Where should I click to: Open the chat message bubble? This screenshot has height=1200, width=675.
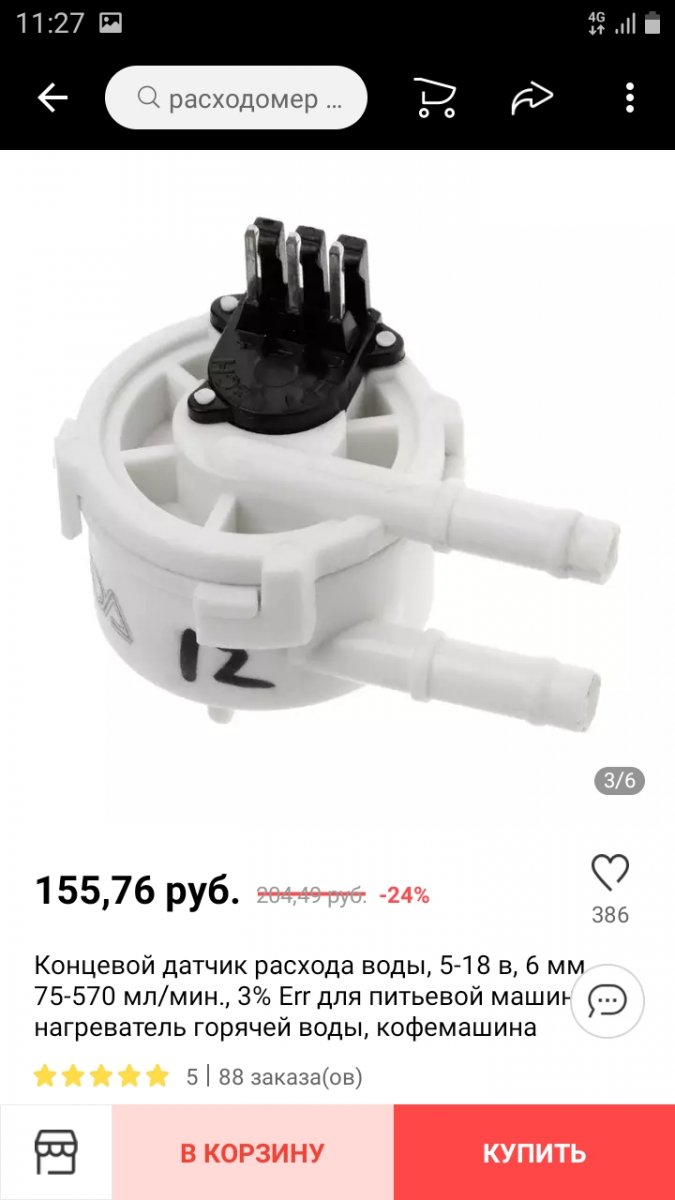click(x=608, y=1000)
